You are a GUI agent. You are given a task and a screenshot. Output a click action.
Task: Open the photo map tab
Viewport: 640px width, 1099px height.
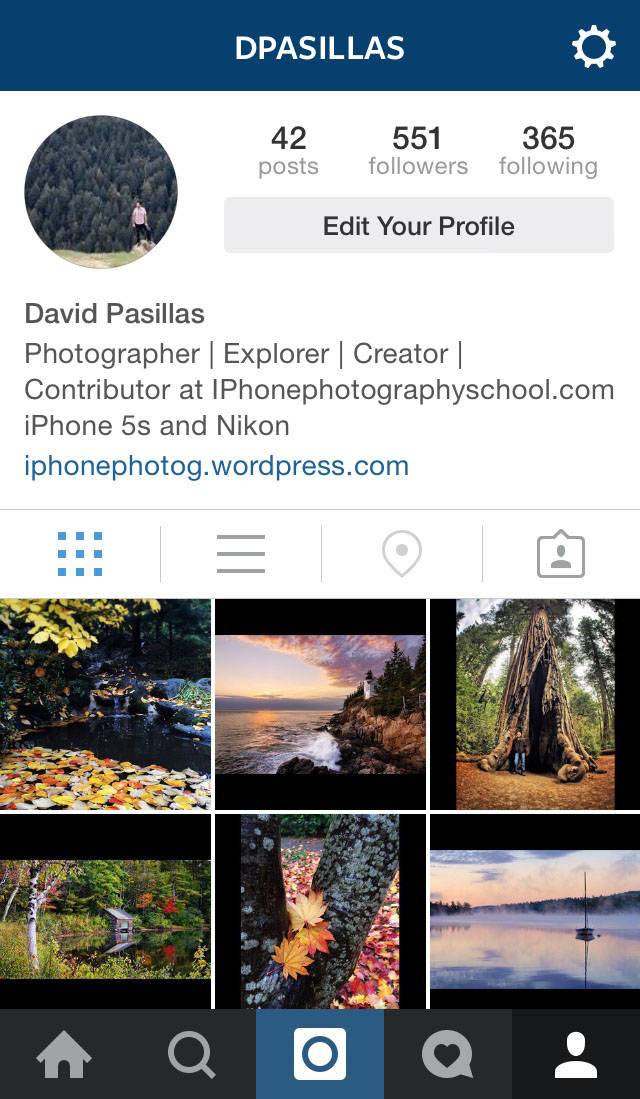pos(402,554)
